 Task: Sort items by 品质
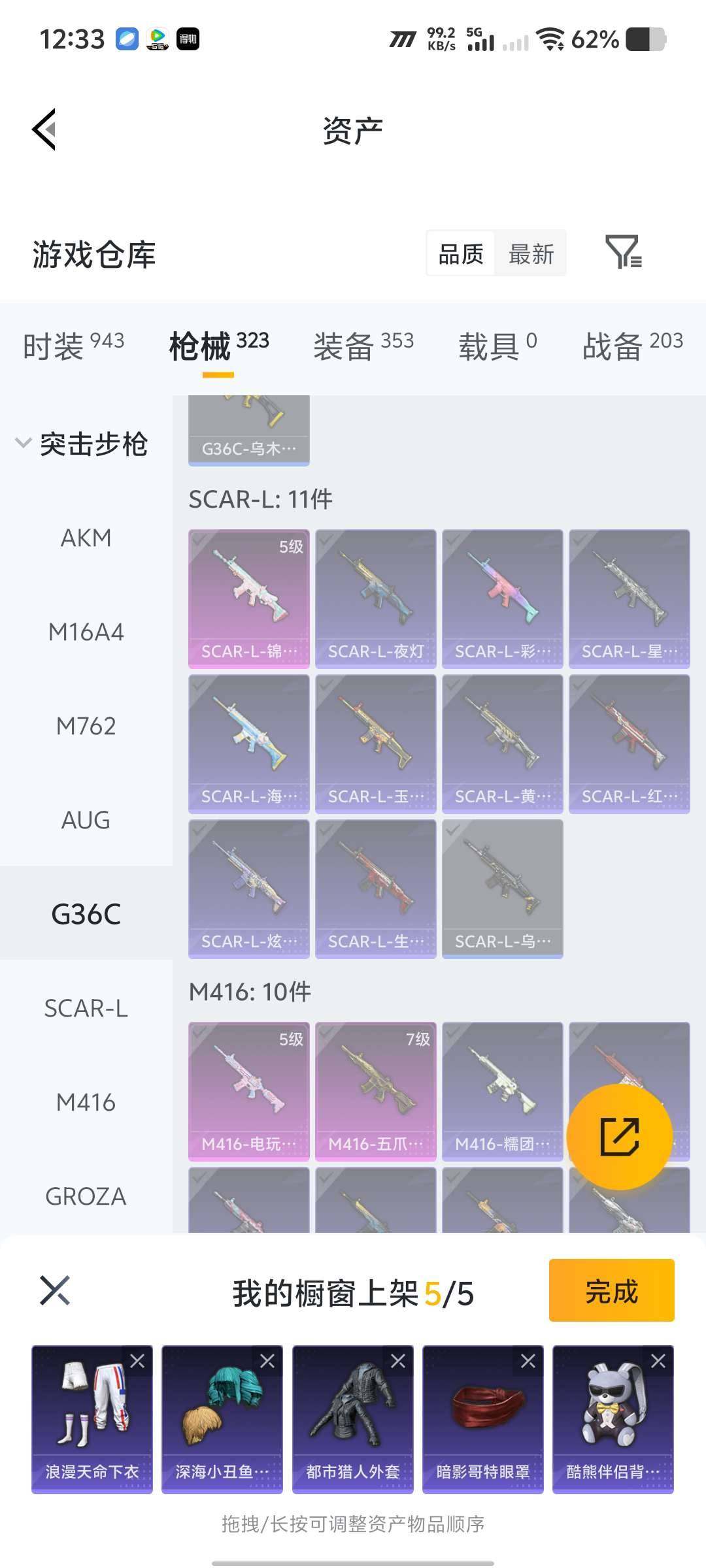point(460,253)
